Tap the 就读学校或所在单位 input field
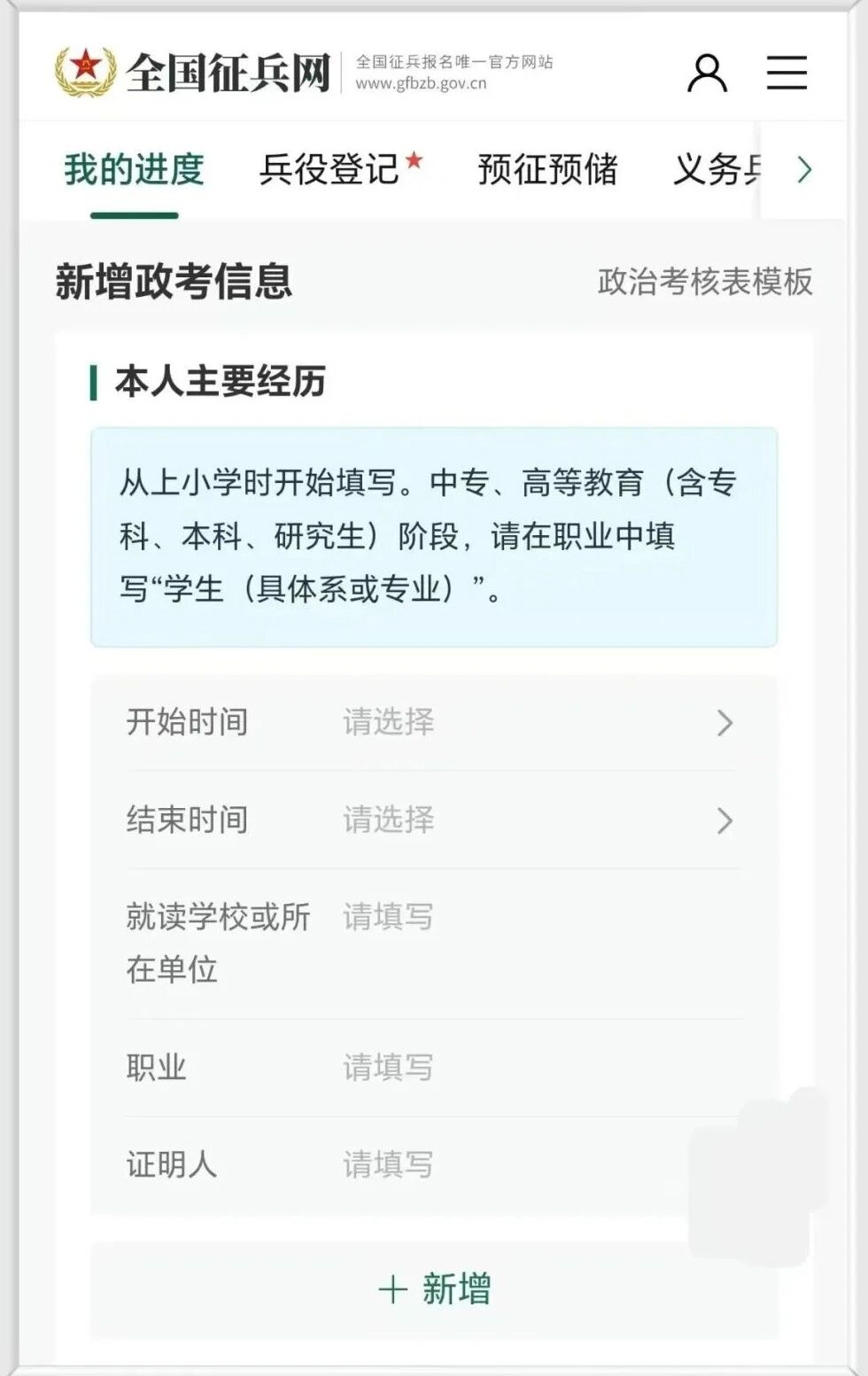 pos(531,918)
